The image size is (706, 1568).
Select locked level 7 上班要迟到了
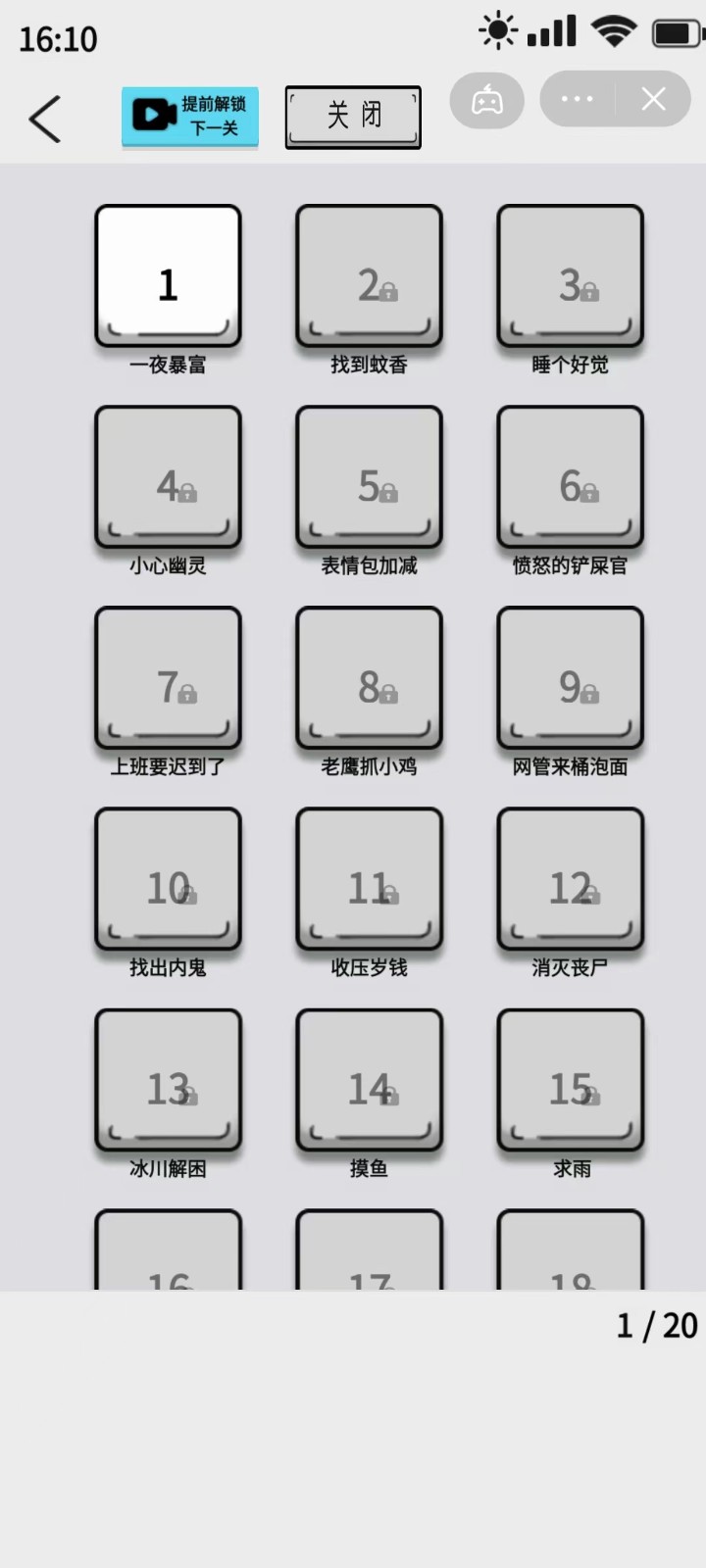(x=168, y=677)
